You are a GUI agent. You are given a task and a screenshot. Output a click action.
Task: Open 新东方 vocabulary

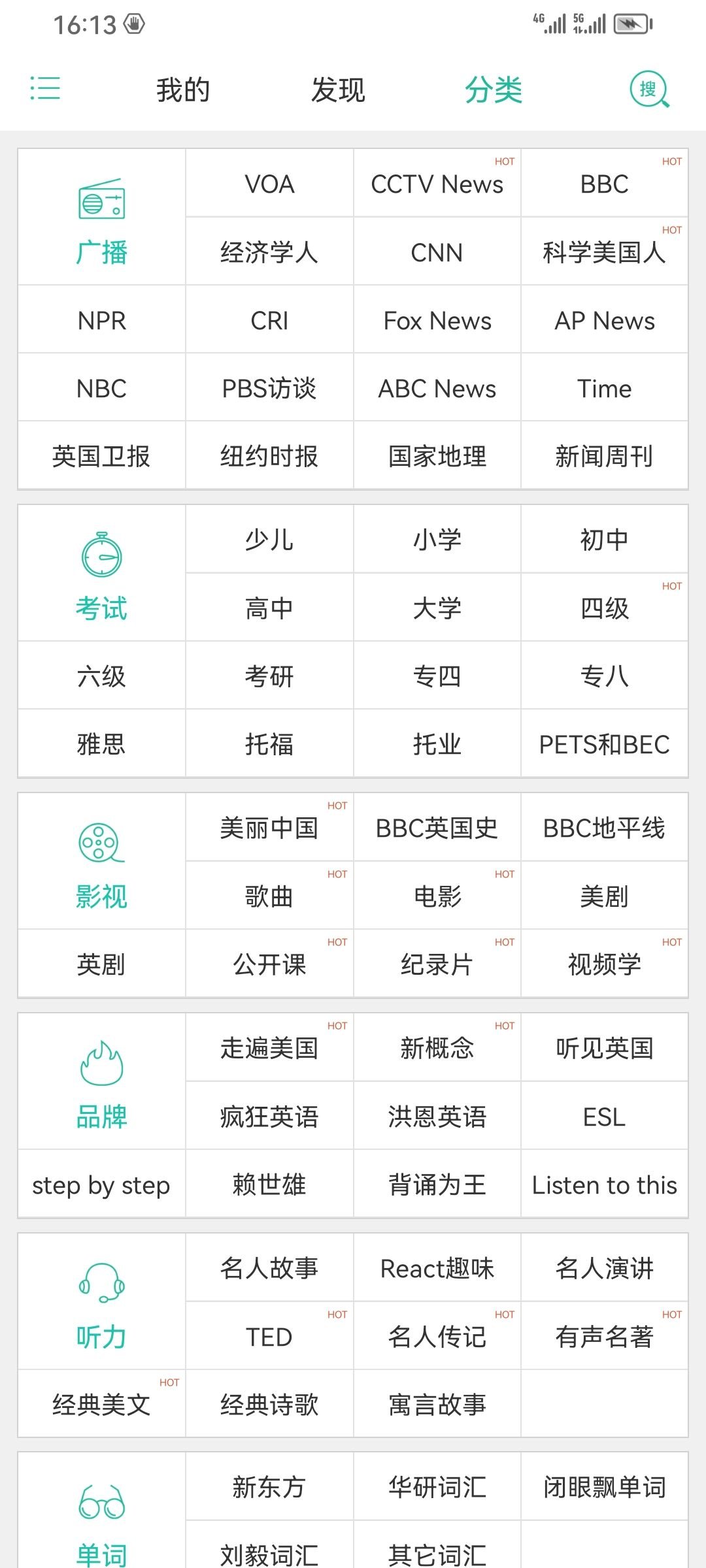tap(269, 1487)
